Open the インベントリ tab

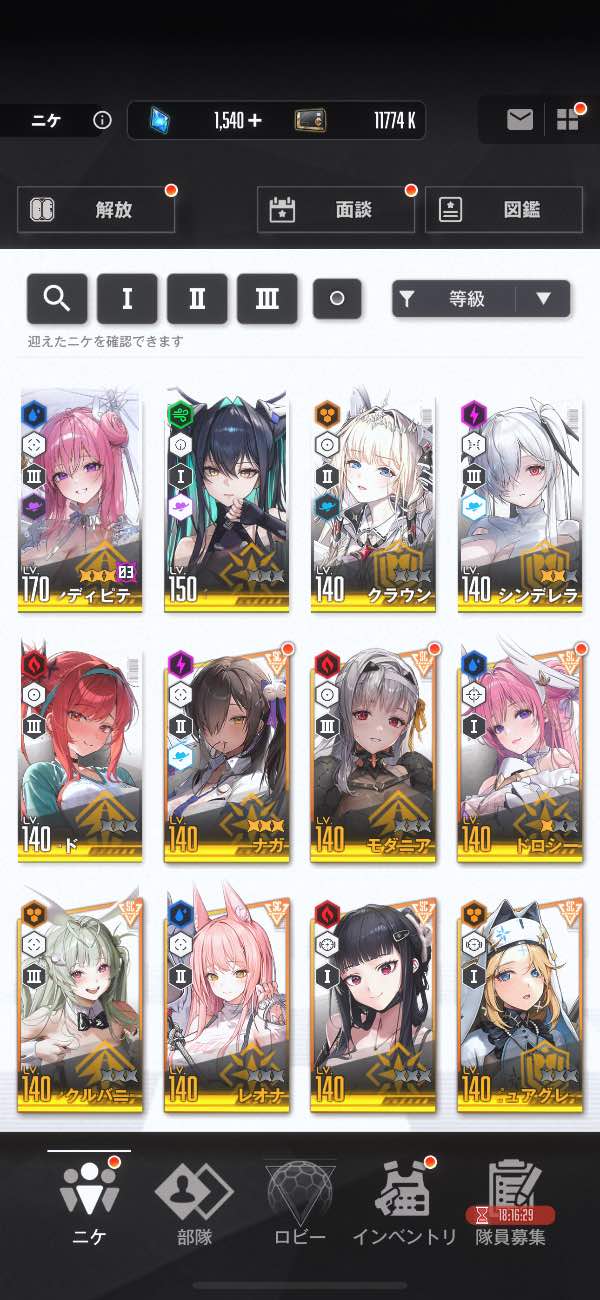(x=404, y=1205)
